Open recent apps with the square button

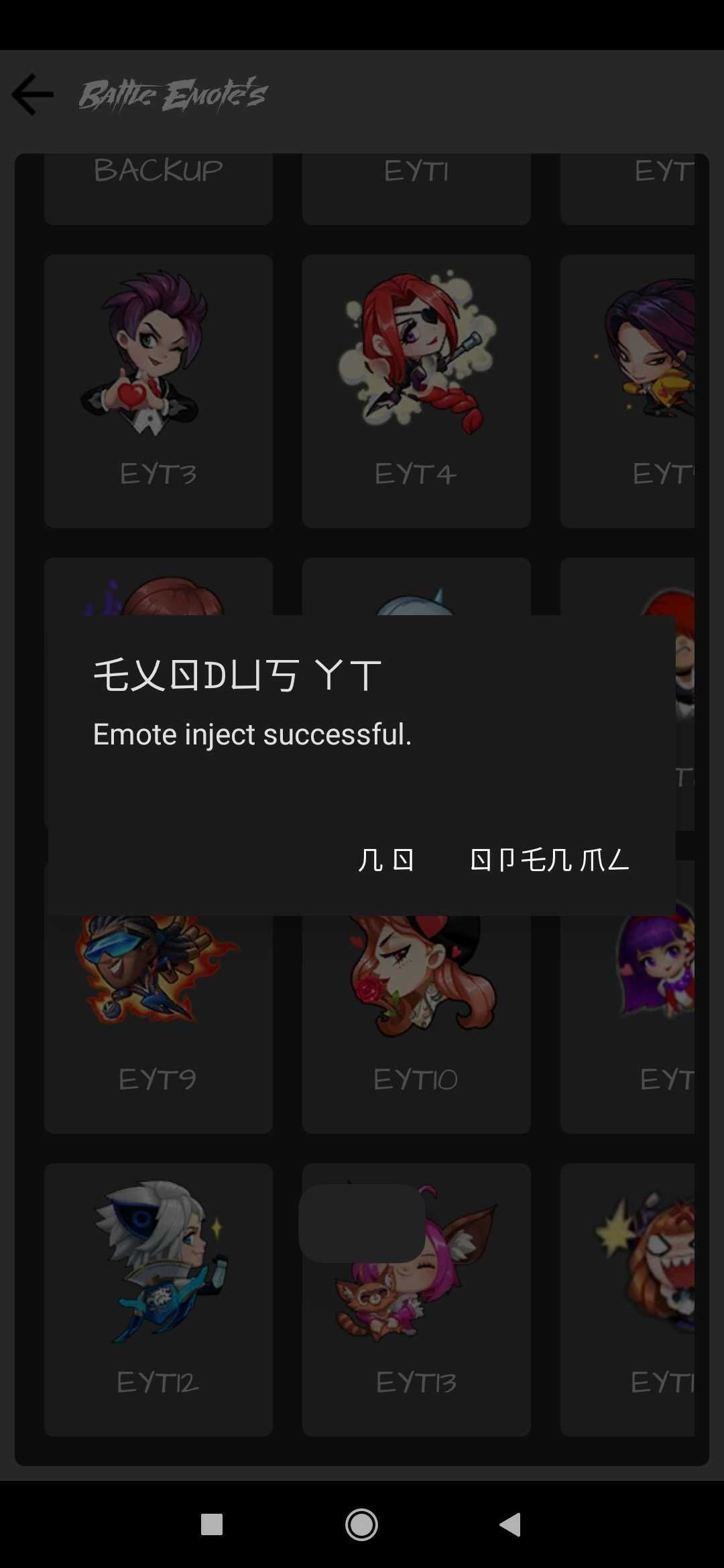pos(212,1524)
